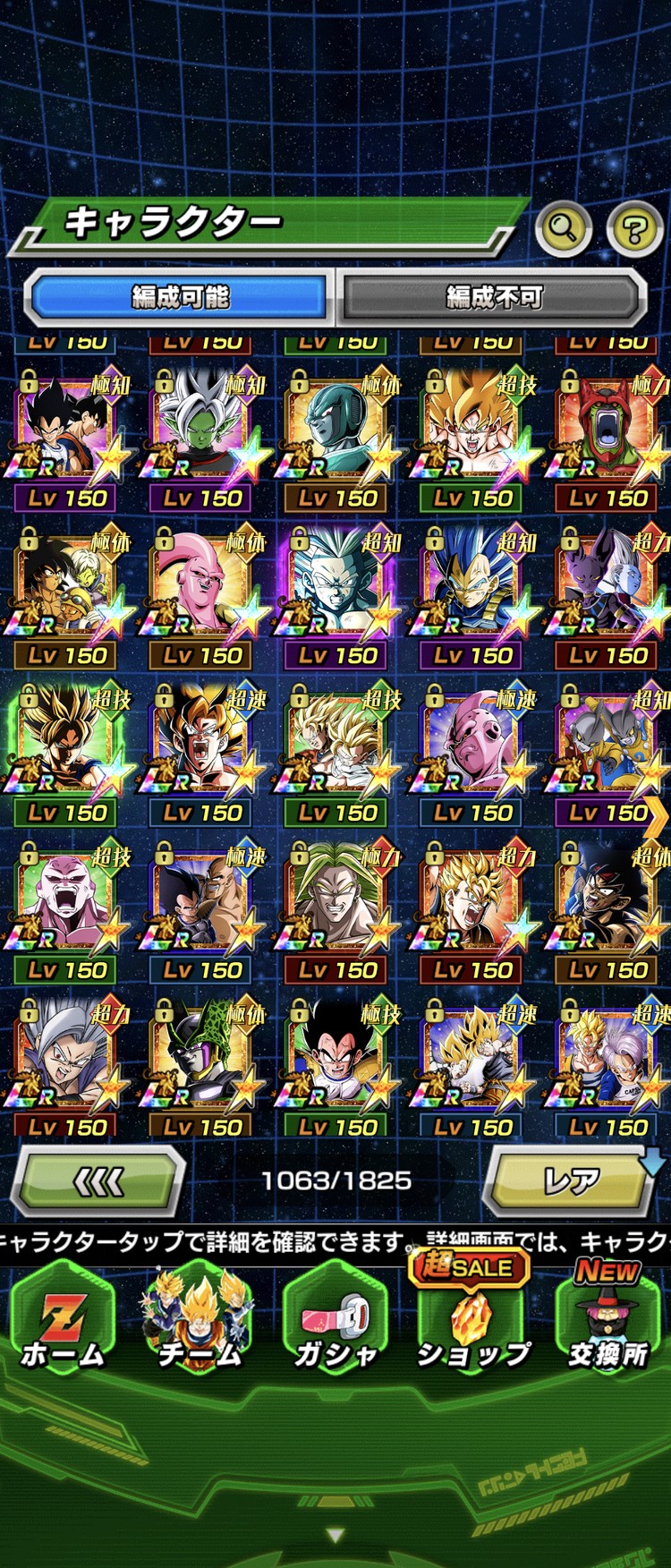Open the help question mark
Image resolution: width=671 pixels, height=1568 pixels.
tap(634, 229)
